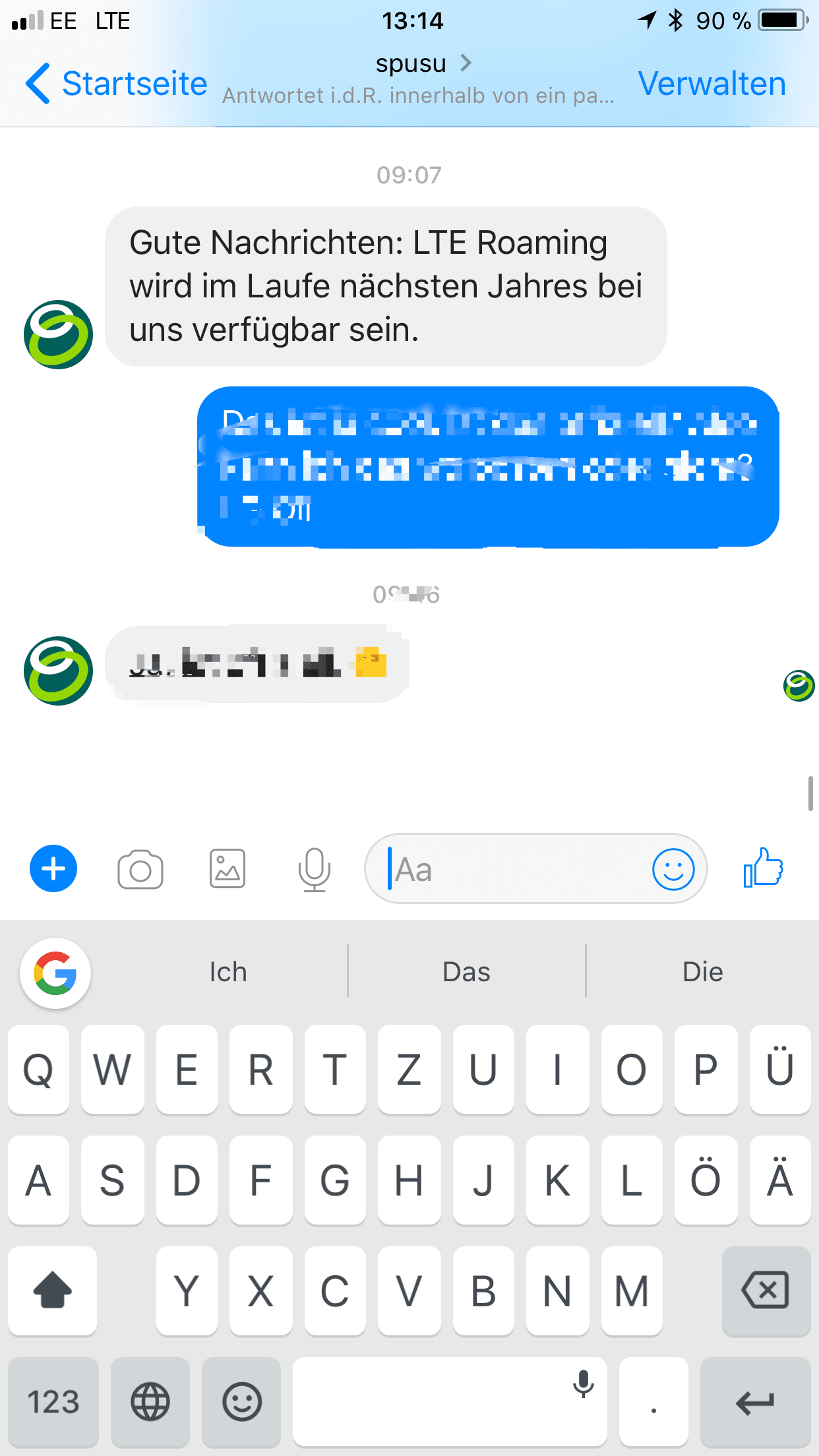Open the camera to take a photo
The image size is (819, 1456).
click(140, 870)
